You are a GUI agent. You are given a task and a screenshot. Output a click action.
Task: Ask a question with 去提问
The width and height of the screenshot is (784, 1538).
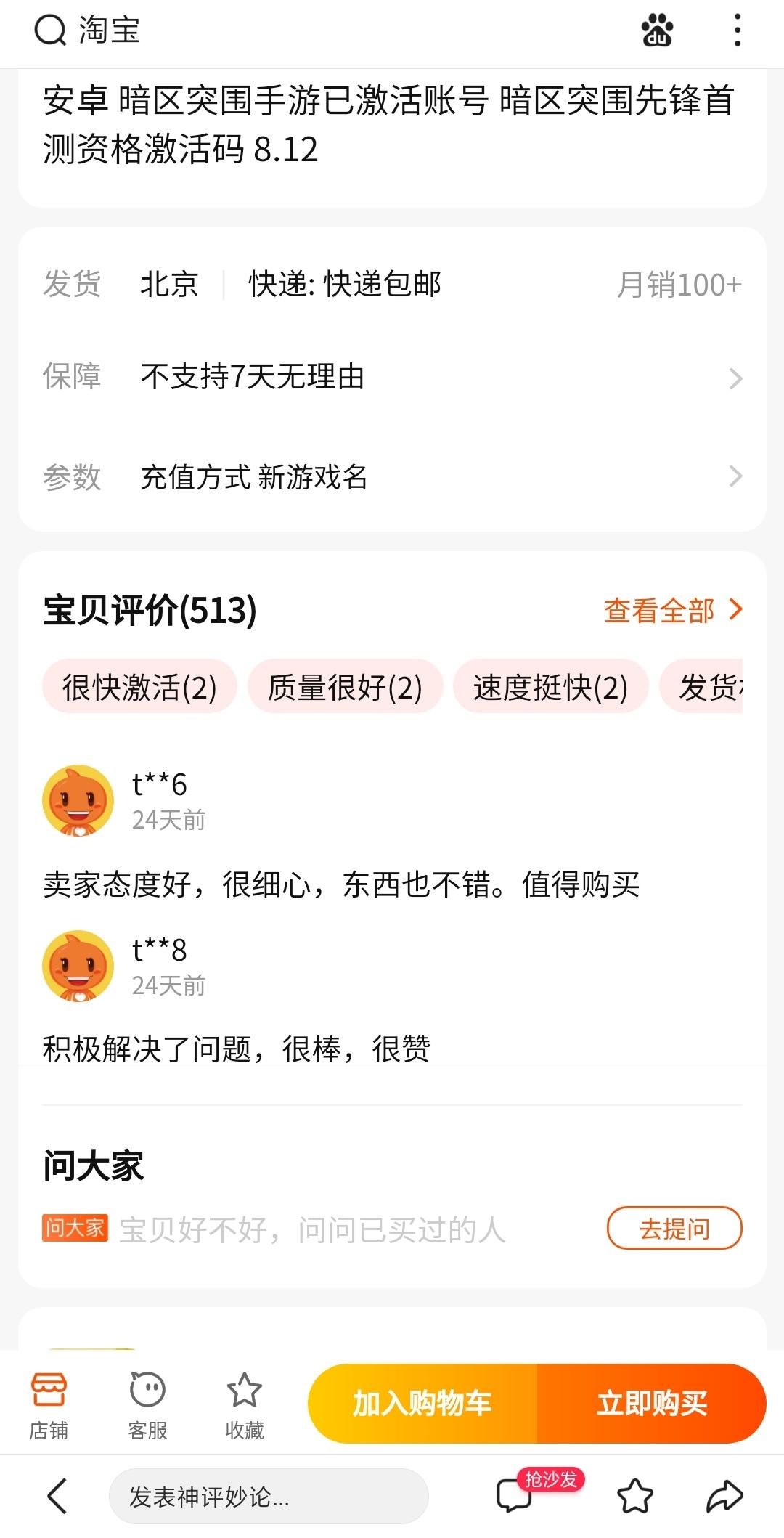[674, 1229]
